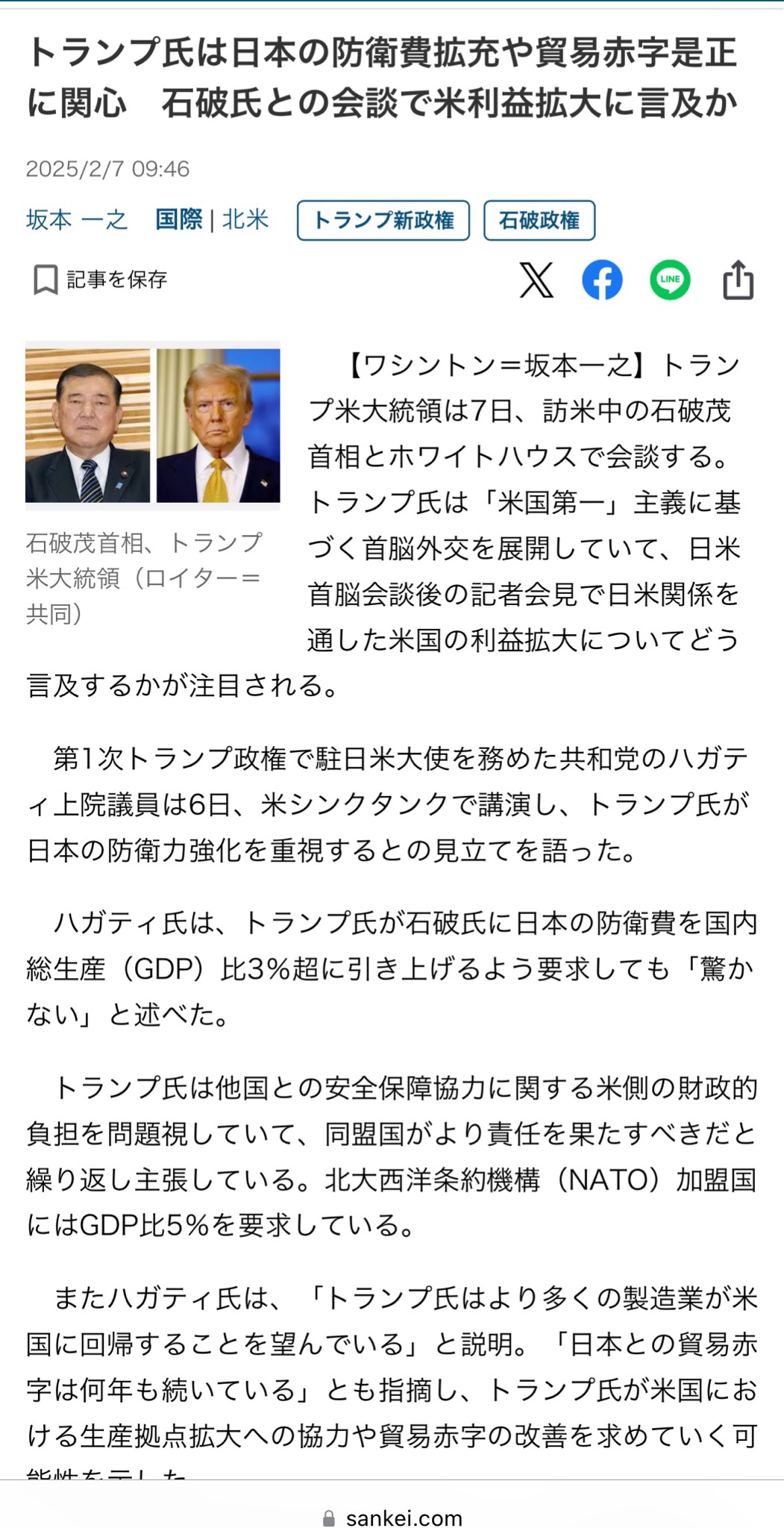Enlarge the photo of Ishiba and Trump
Screen dimensions: 784x1528
point(153,425)
